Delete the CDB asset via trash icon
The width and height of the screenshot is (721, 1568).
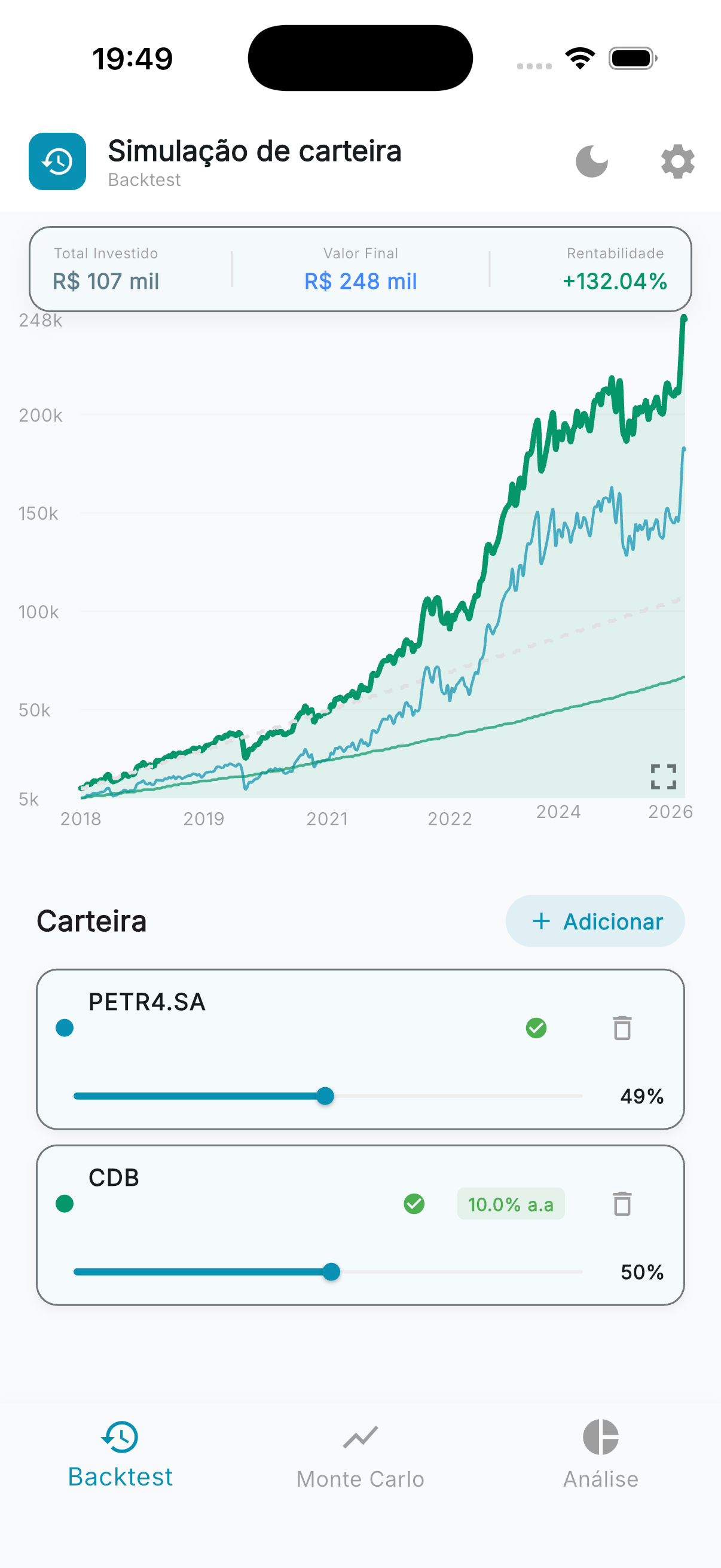click(621, 1203)
